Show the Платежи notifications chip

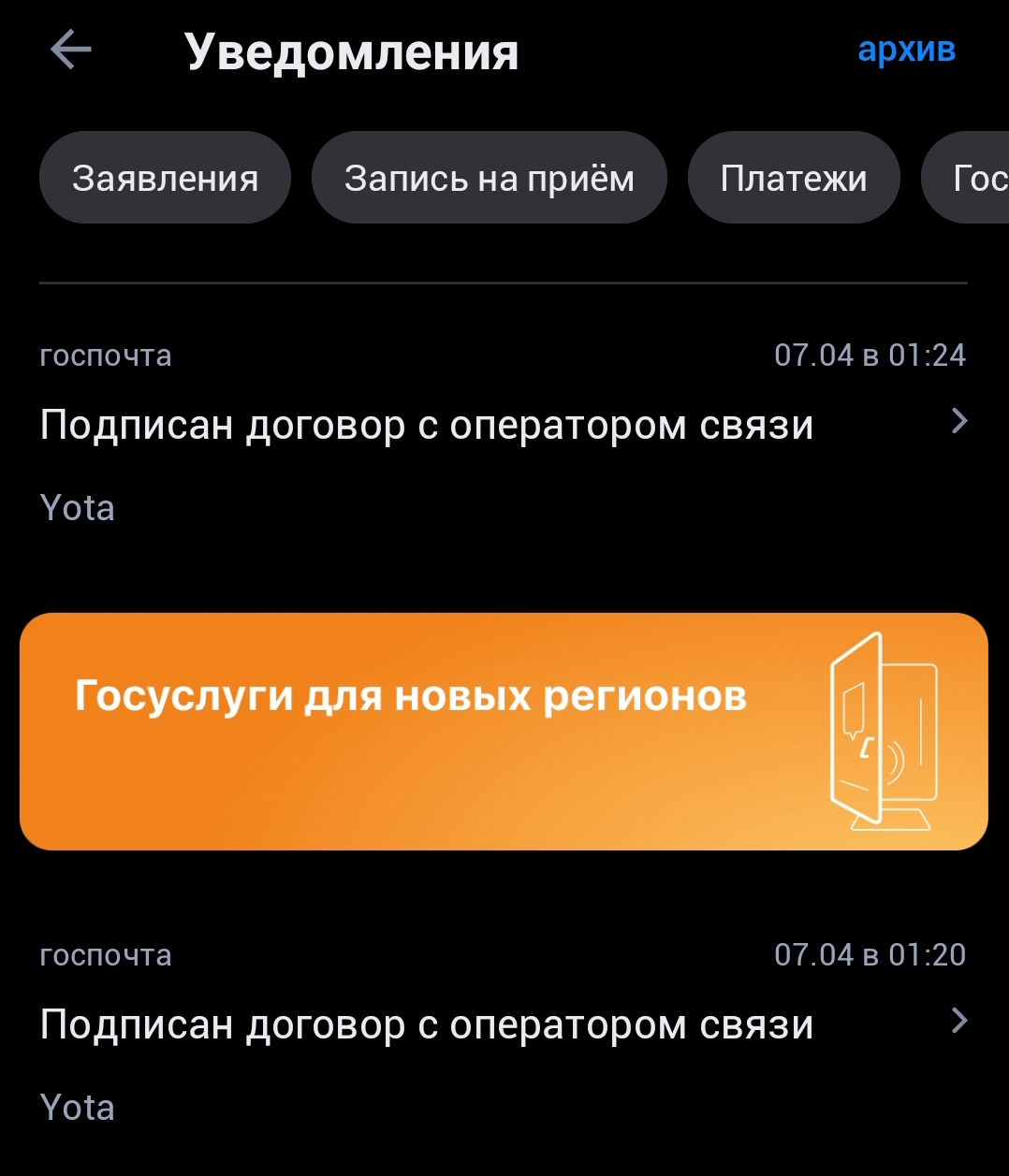793,178
